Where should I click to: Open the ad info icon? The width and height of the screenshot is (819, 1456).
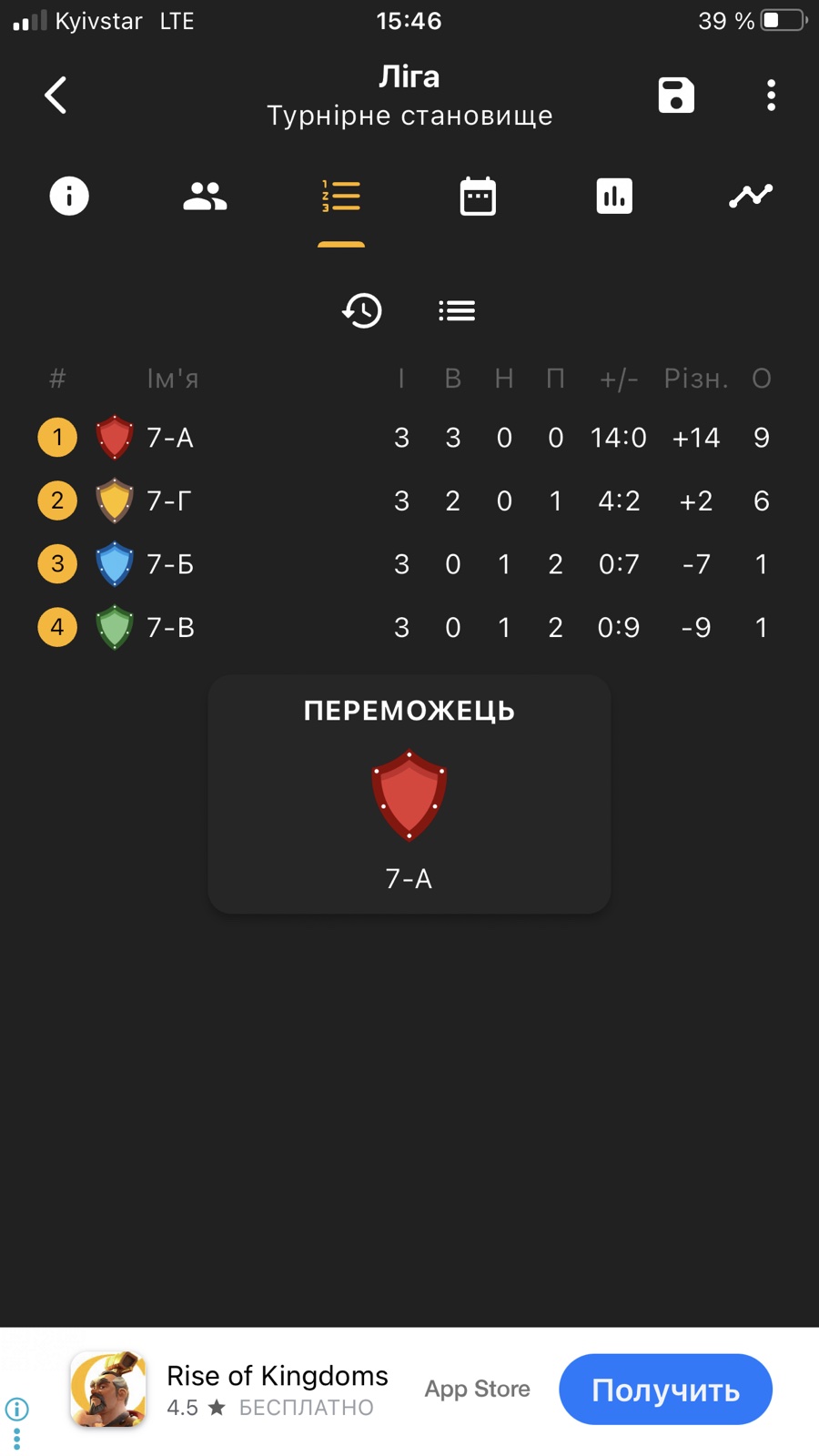[x=17, y=1410]
